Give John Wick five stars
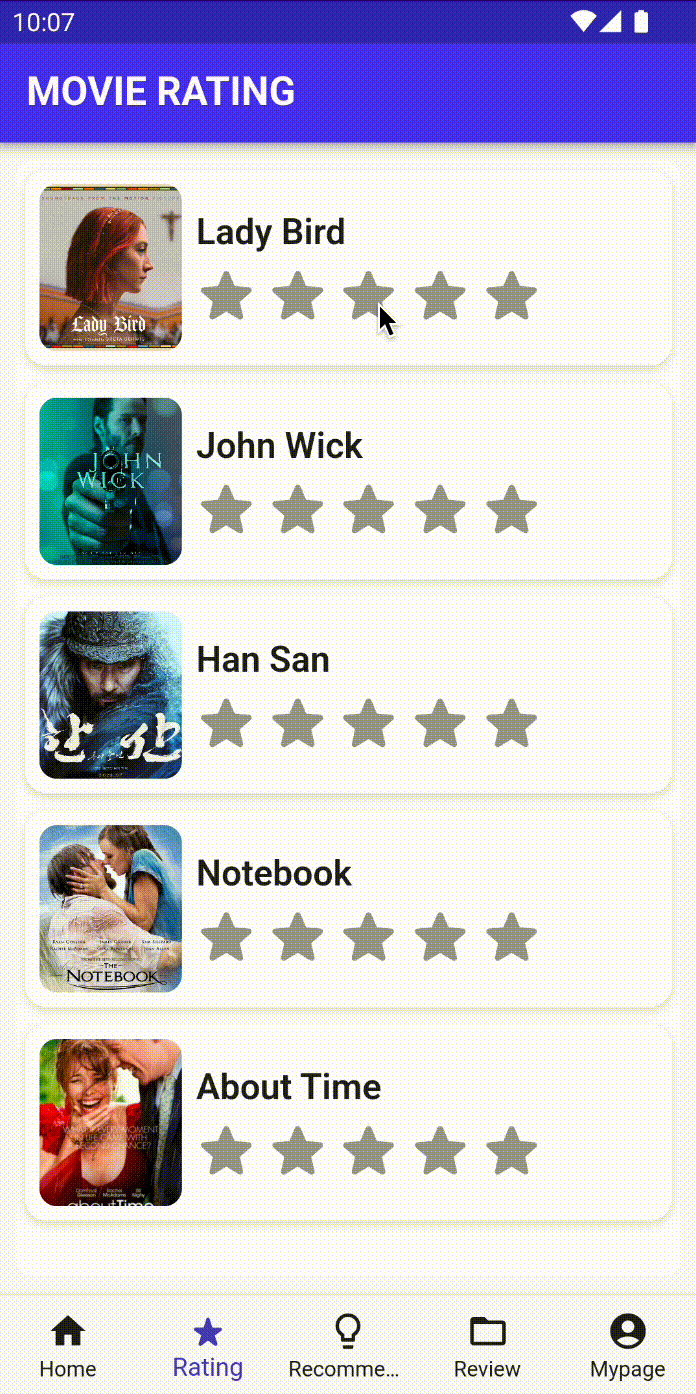The image size is (696, 1394). click(511, 510)
